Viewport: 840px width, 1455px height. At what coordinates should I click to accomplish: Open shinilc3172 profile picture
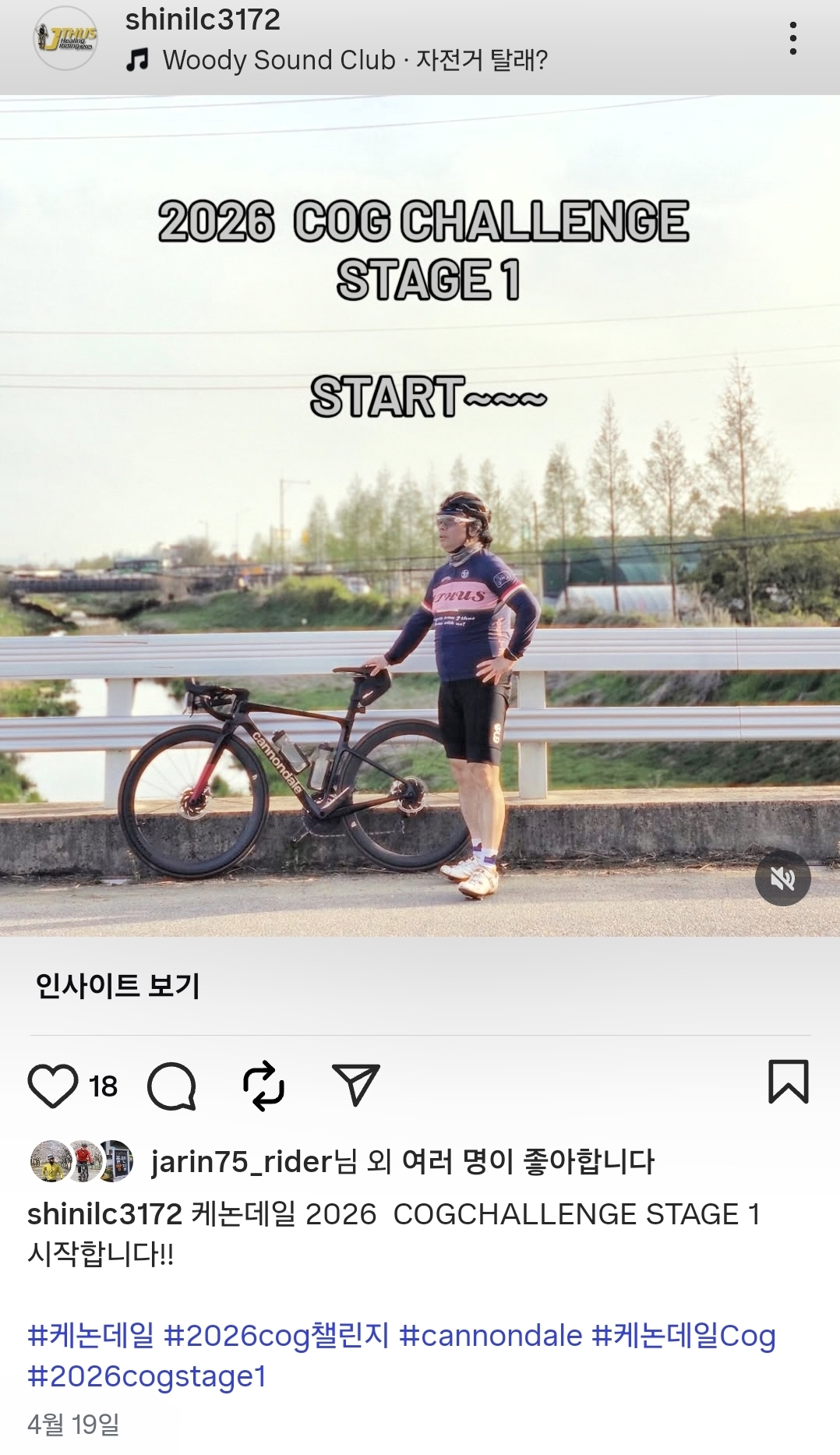65,38
